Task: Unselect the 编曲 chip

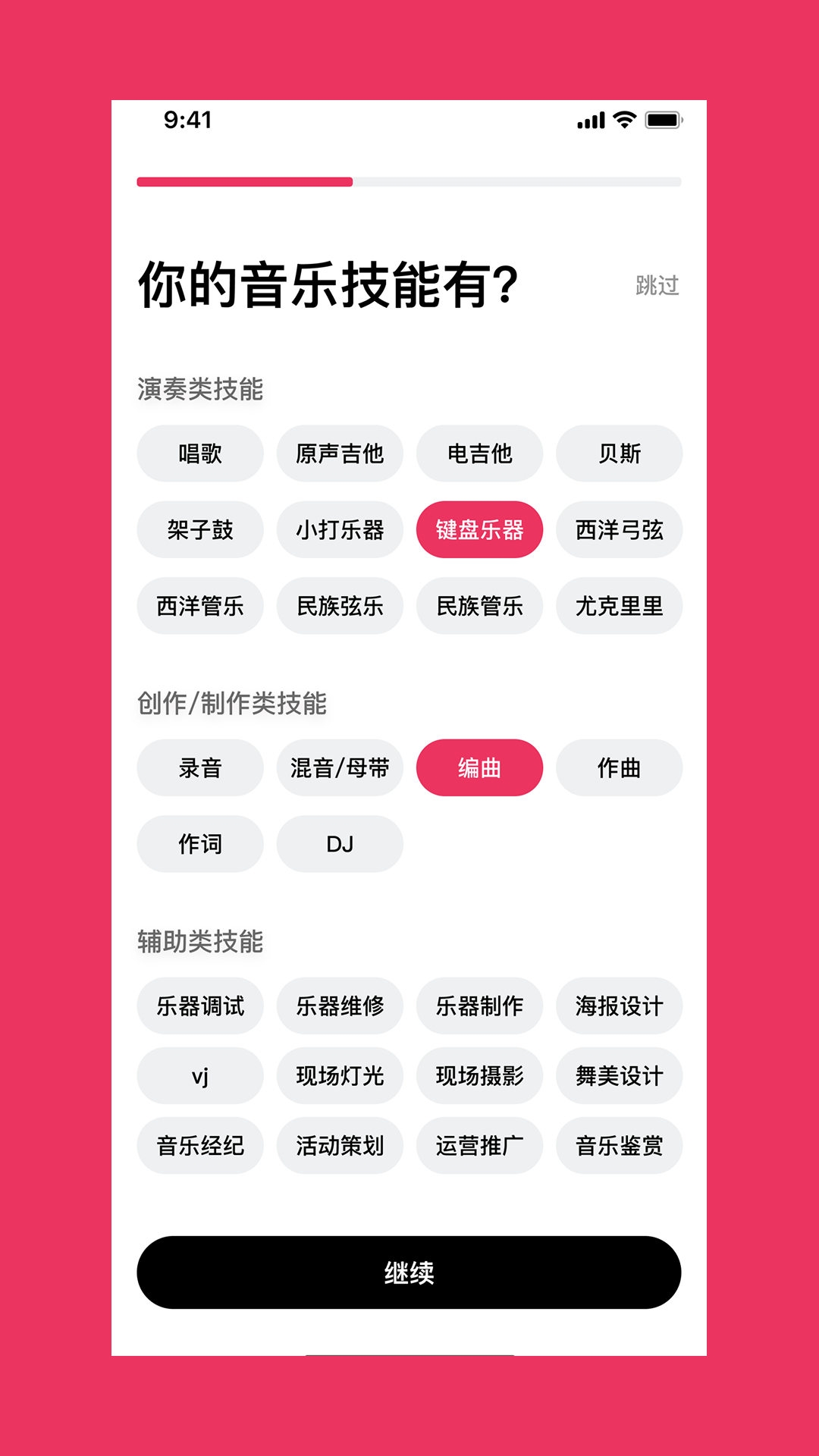Action: coord(479,767)
